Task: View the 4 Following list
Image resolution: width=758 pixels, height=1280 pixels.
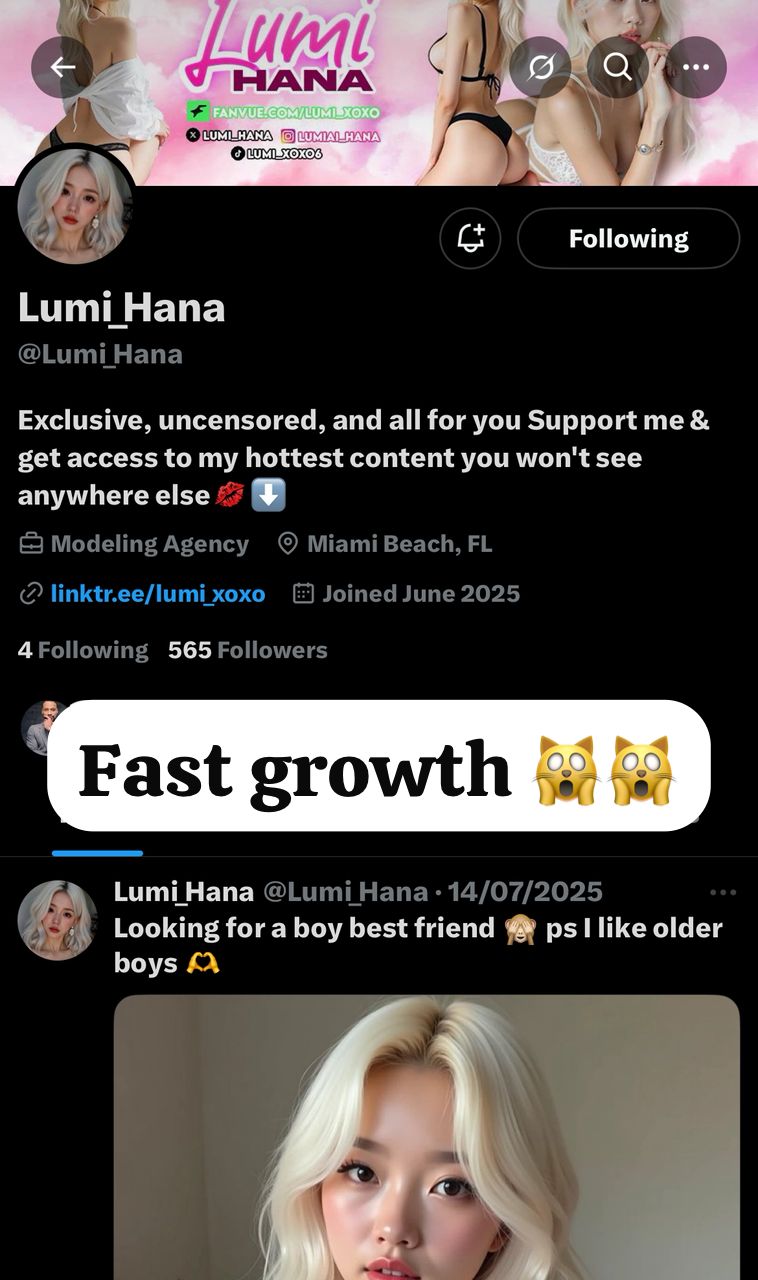Action: 83,650
